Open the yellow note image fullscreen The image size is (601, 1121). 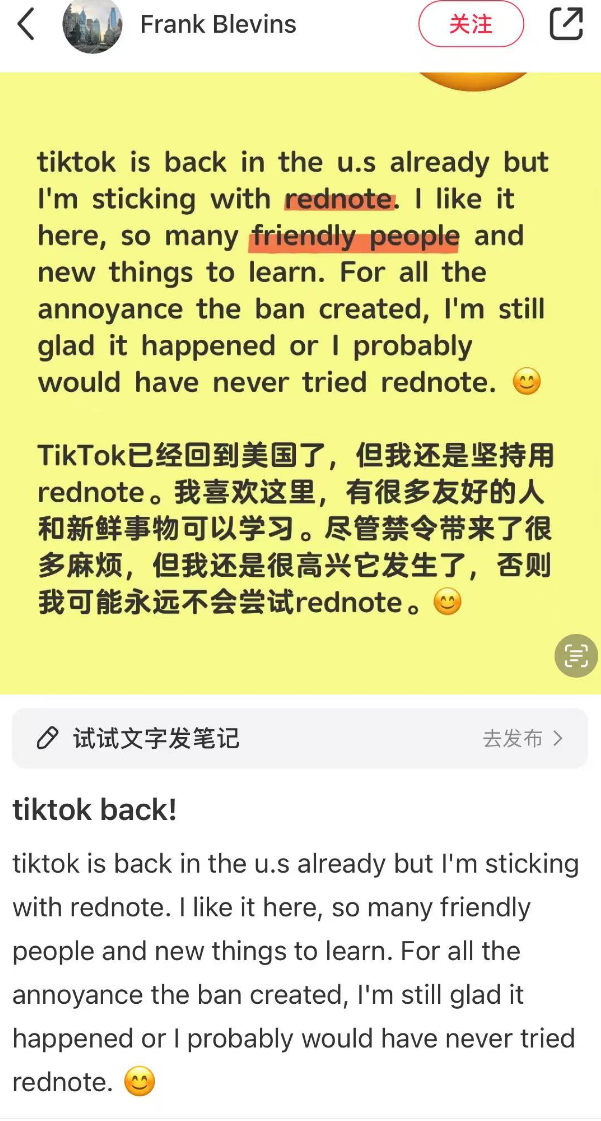coord(300,382)
